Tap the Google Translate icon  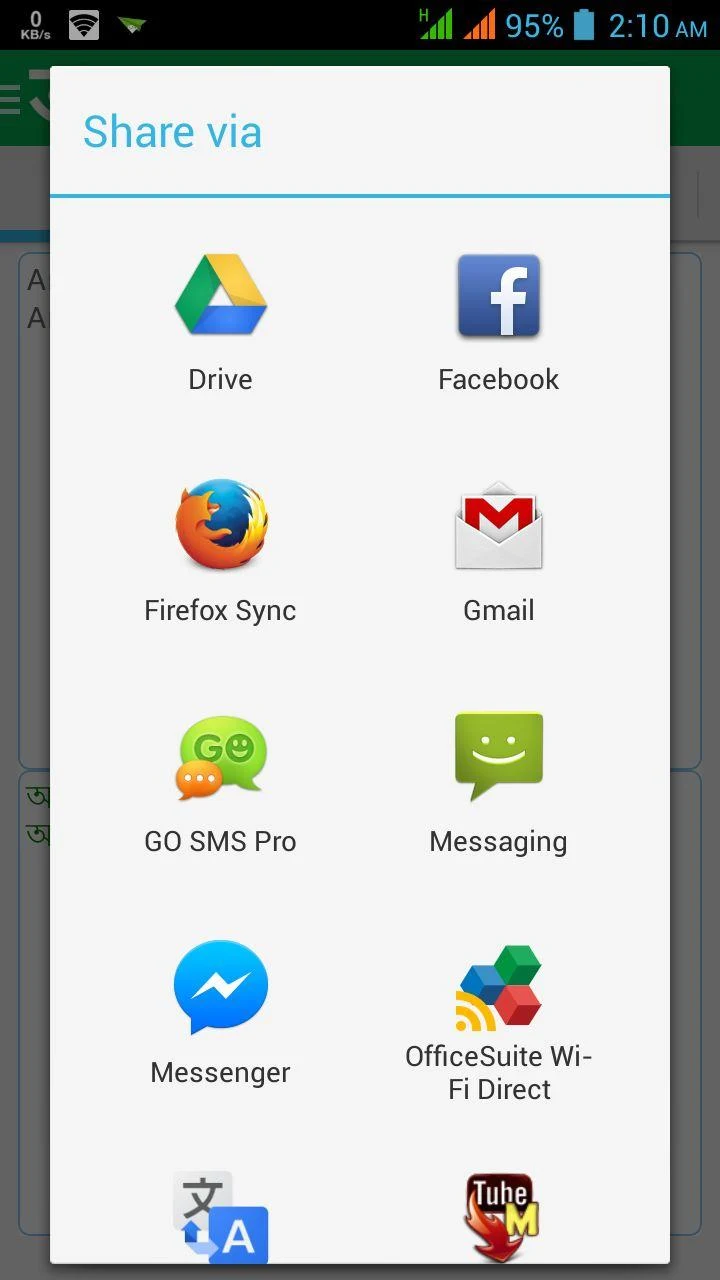coord(220,1217)
